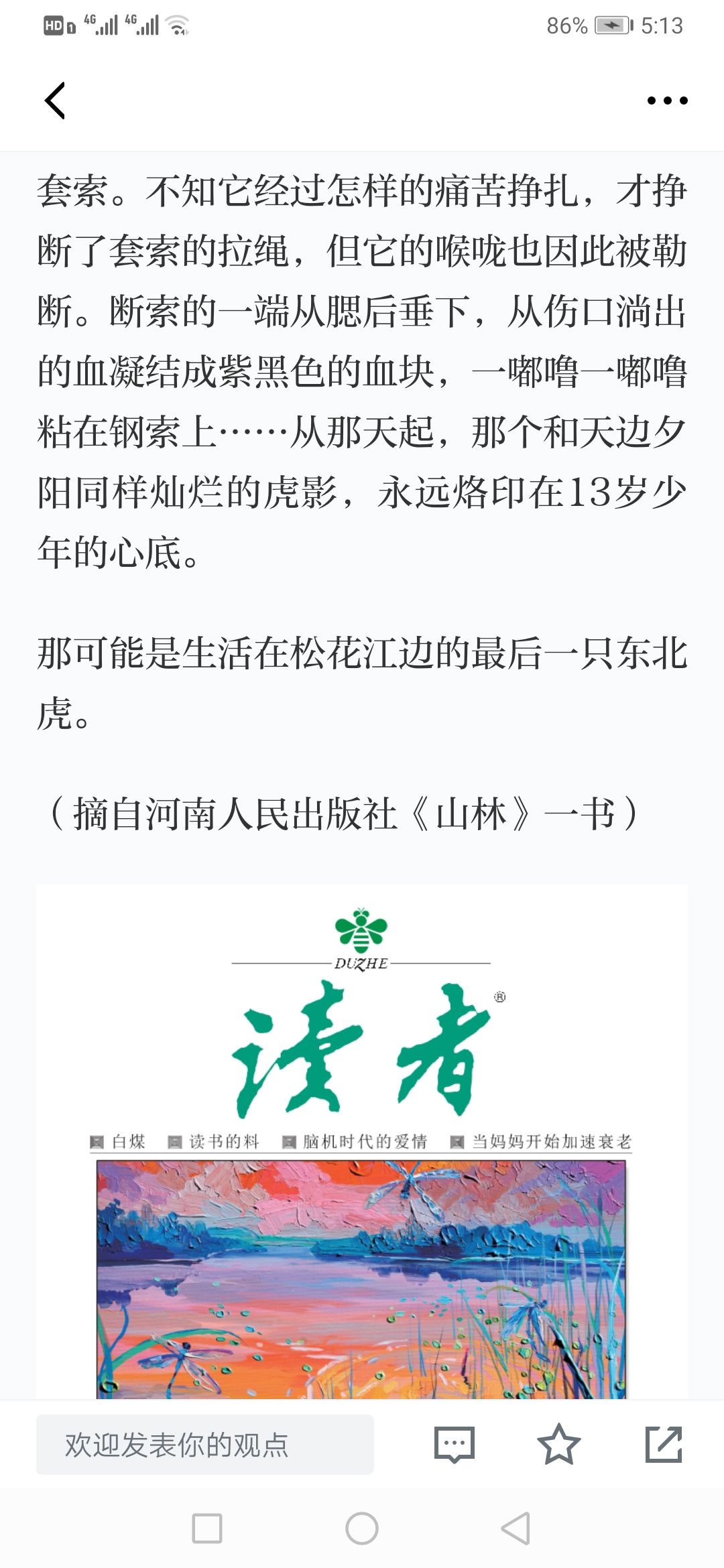724x1568 pixels.
Task: Tap the system home button
Action: (x=362, y=1528)
